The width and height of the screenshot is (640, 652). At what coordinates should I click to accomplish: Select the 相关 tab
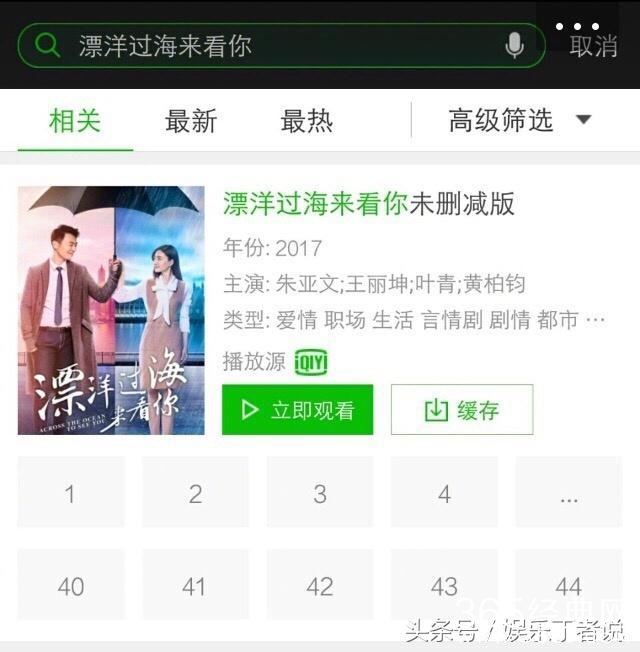tap(75, 121)
